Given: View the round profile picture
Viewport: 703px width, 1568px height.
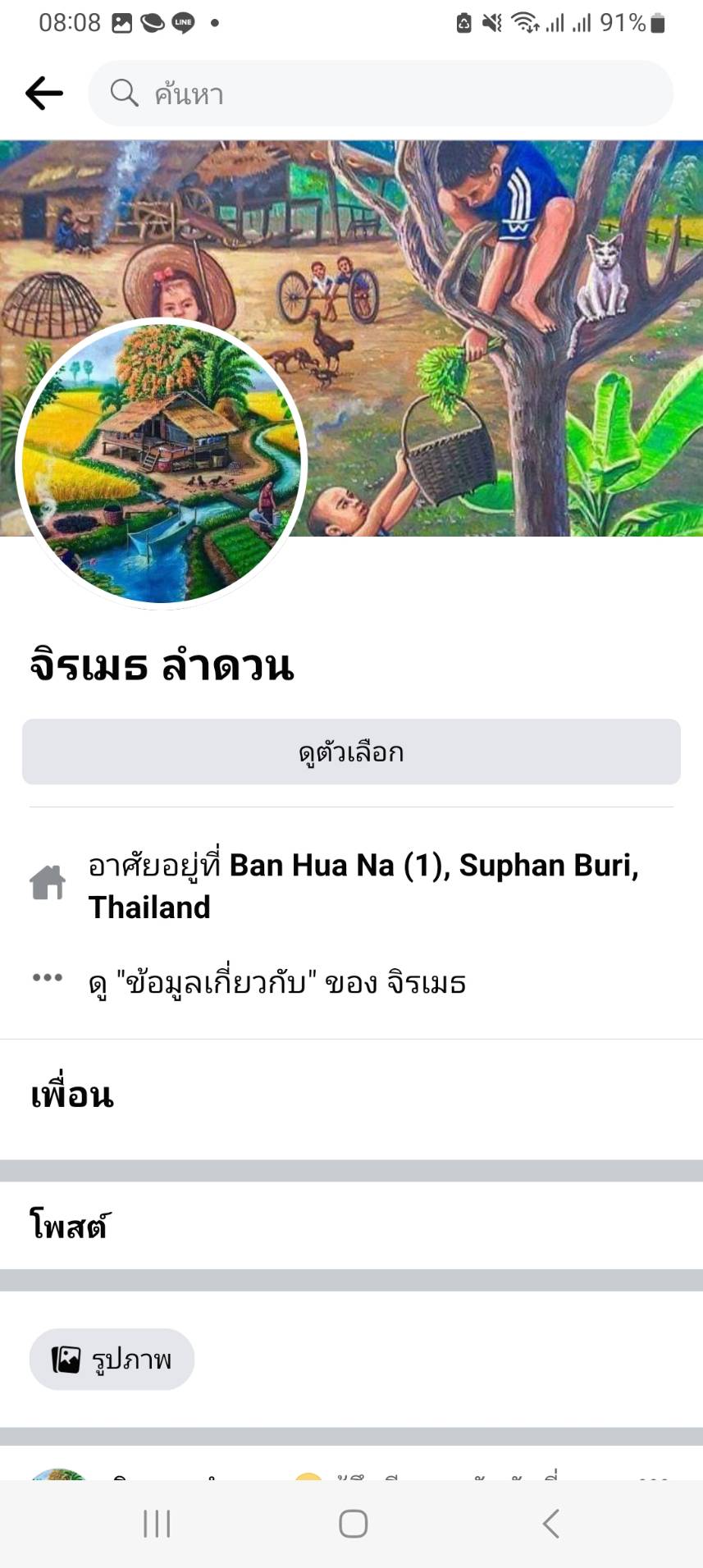Looking at the screenshot, I should point(162,464).
